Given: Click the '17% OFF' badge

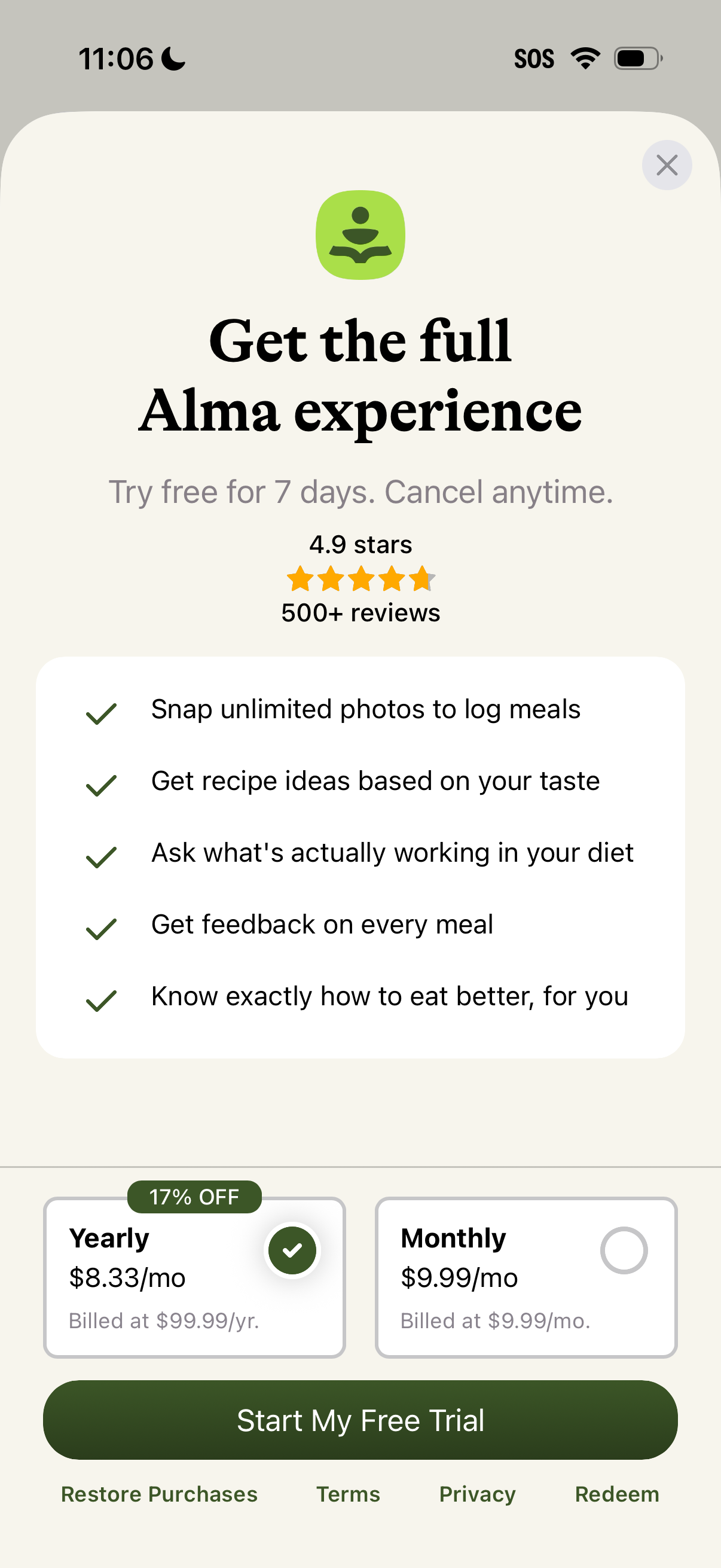Looking at the screenshot, I should [194, 1195].
